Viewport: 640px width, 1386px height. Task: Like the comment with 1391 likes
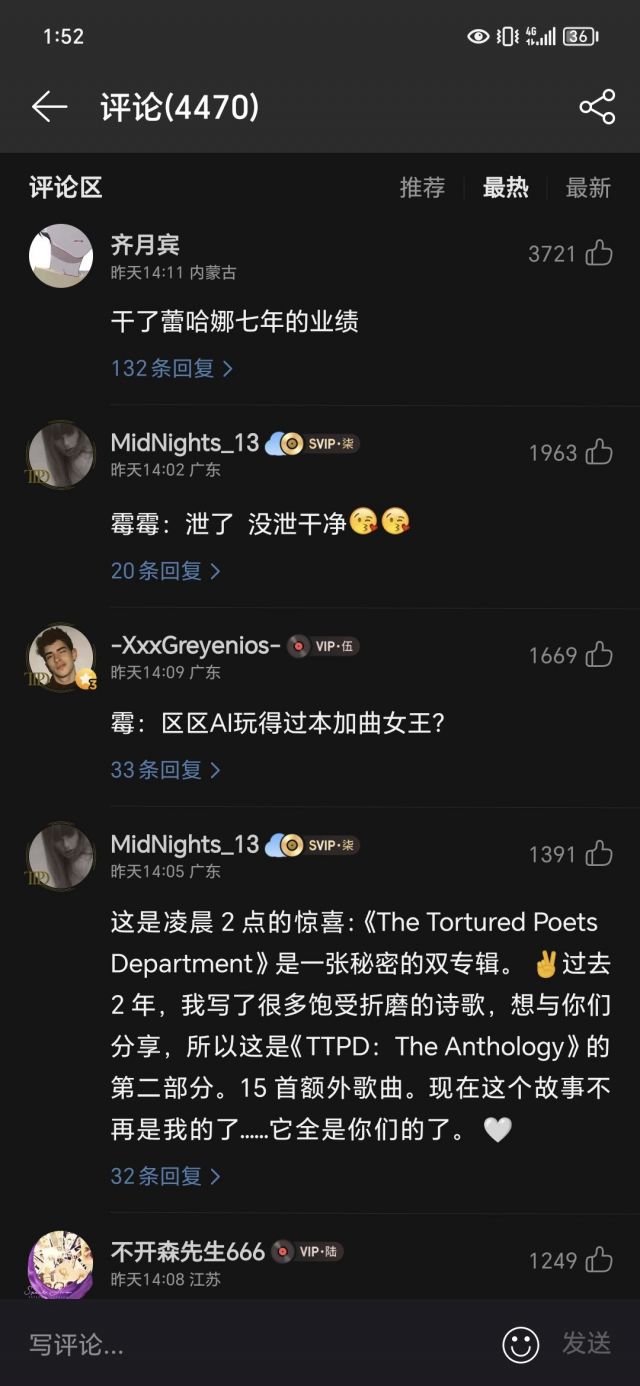click(599, 855)
